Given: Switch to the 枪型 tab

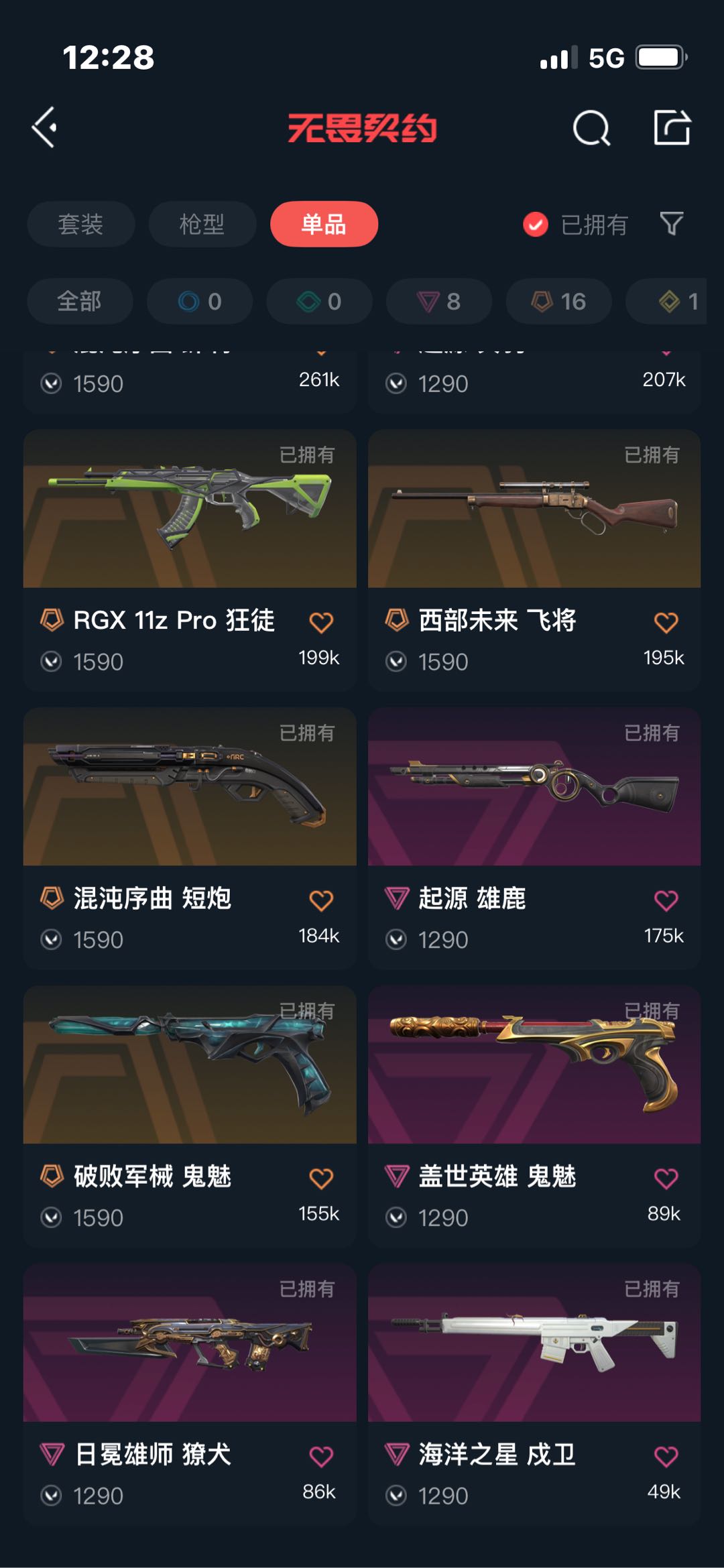Looking at the screenshot, I should [202, 224].
